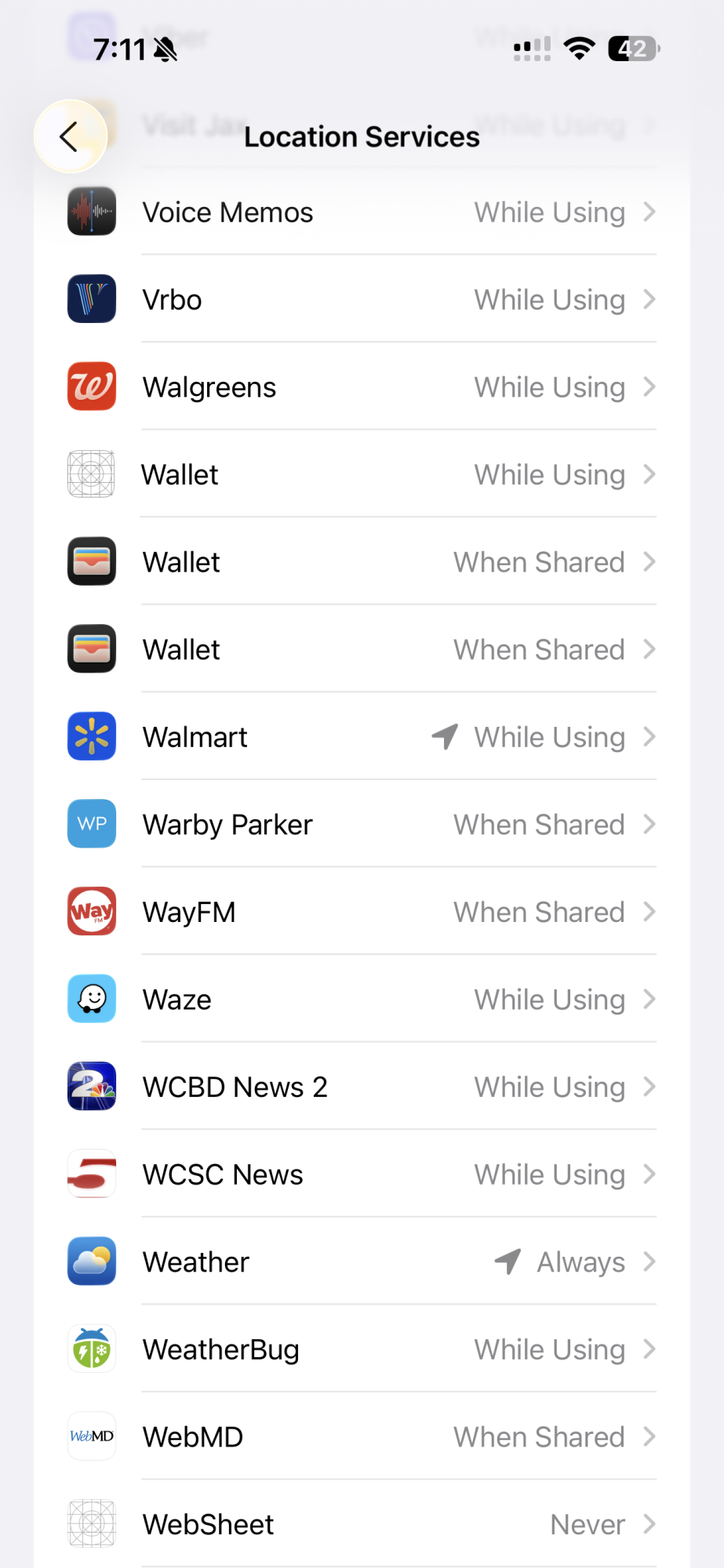Tap the Warby Parker row

(x=361, y=825)
